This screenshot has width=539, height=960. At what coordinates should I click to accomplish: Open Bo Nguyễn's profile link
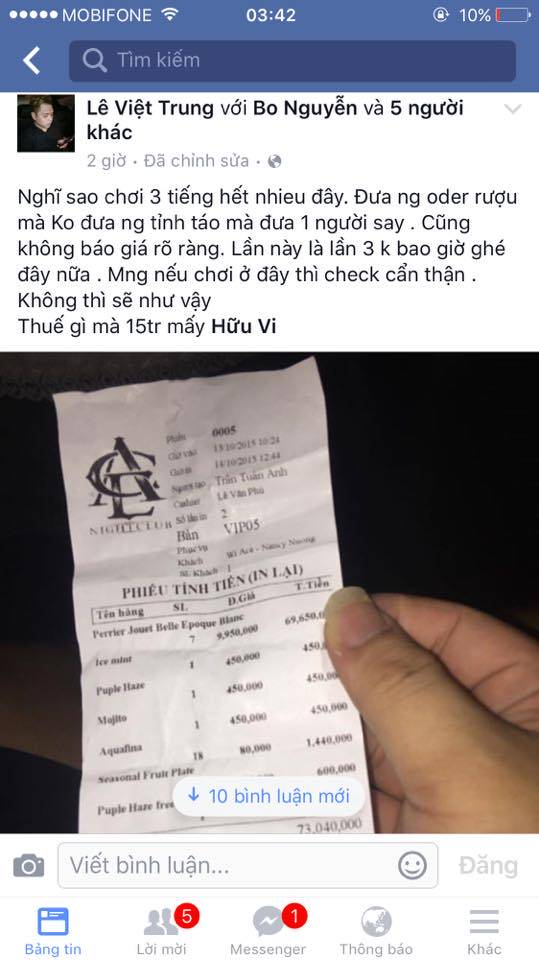pos(305,108)
